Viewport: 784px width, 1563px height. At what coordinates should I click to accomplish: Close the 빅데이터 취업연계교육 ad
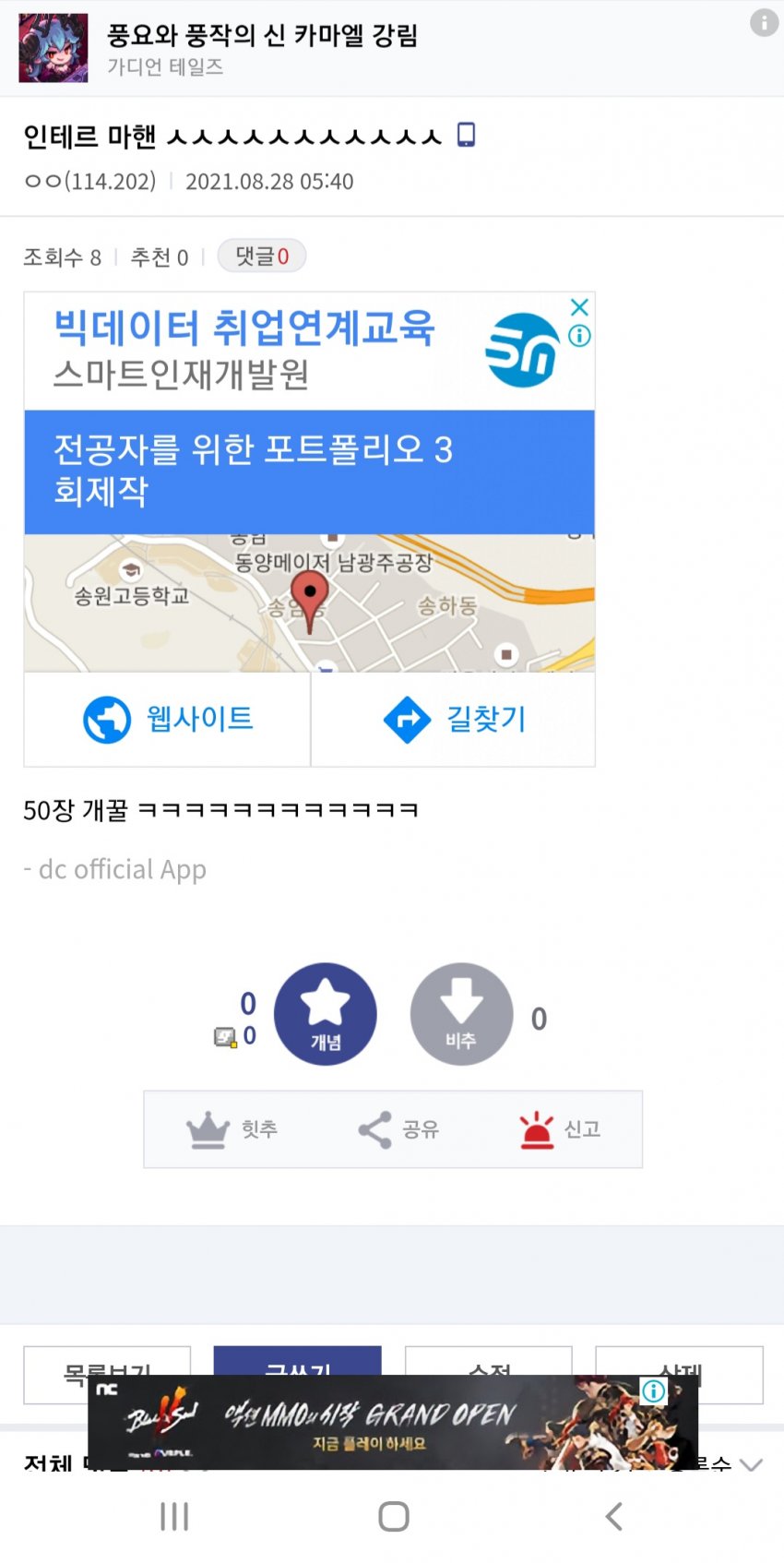click(x=579, y=307)
